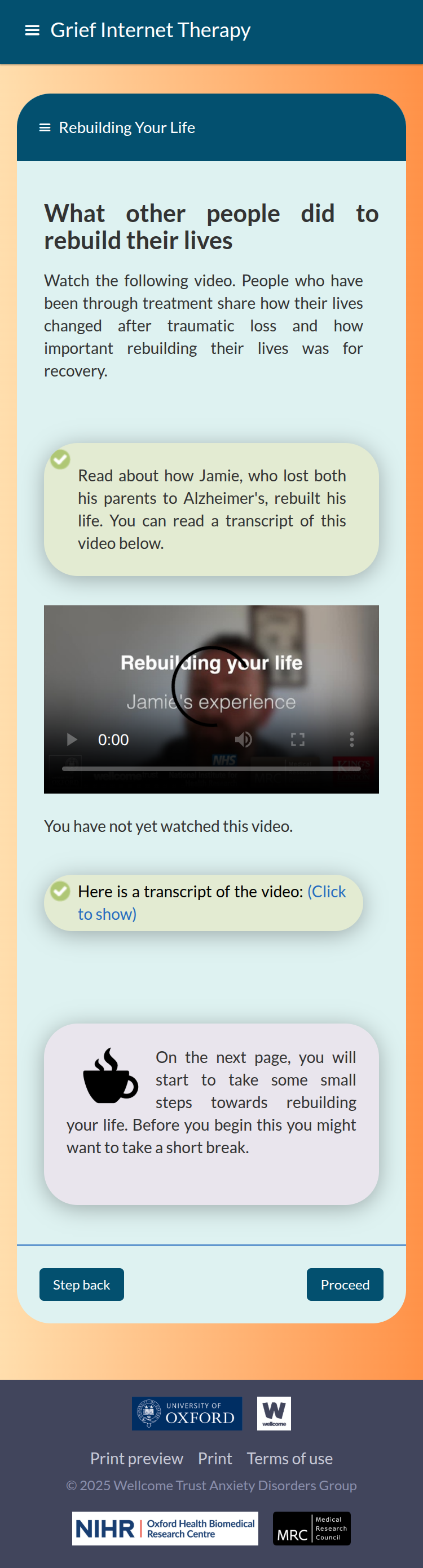Proceed to the next page
This screenshot has width=423, height=1568.
click(345, 1284)
